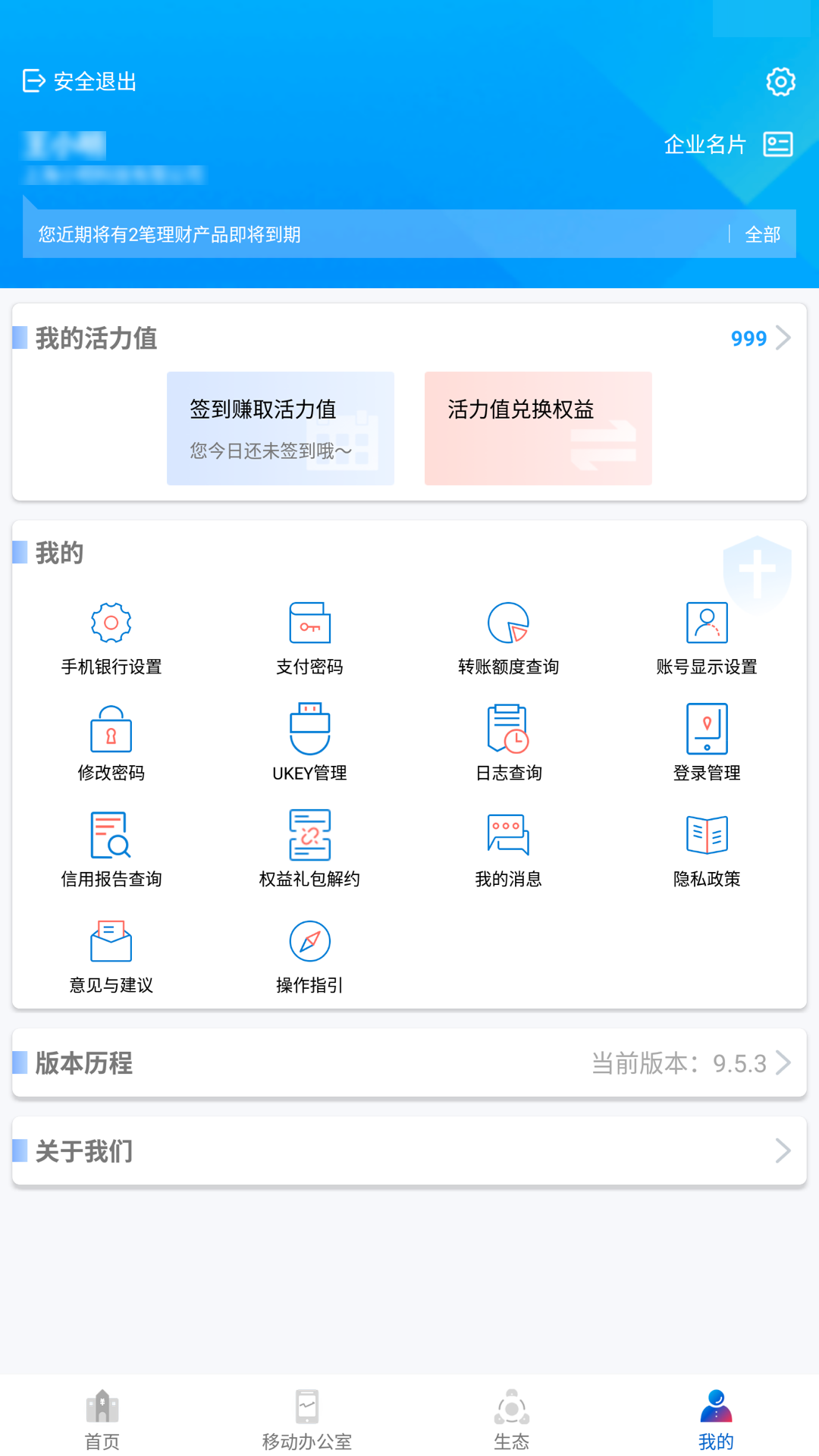
Task: Open 关于我们 row
Action: 409,1151
